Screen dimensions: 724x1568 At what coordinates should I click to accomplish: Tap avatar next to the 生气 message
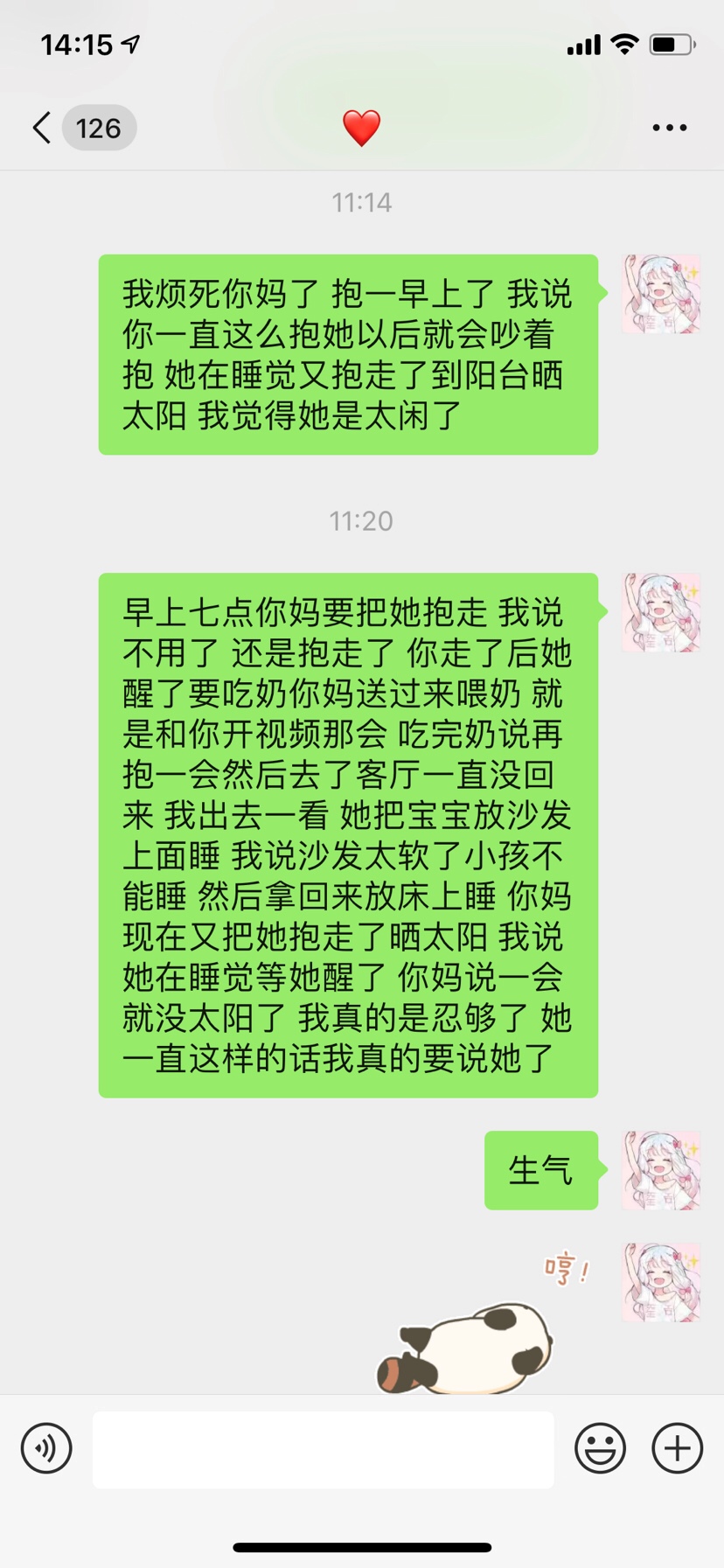click(x=661, y=1170)
